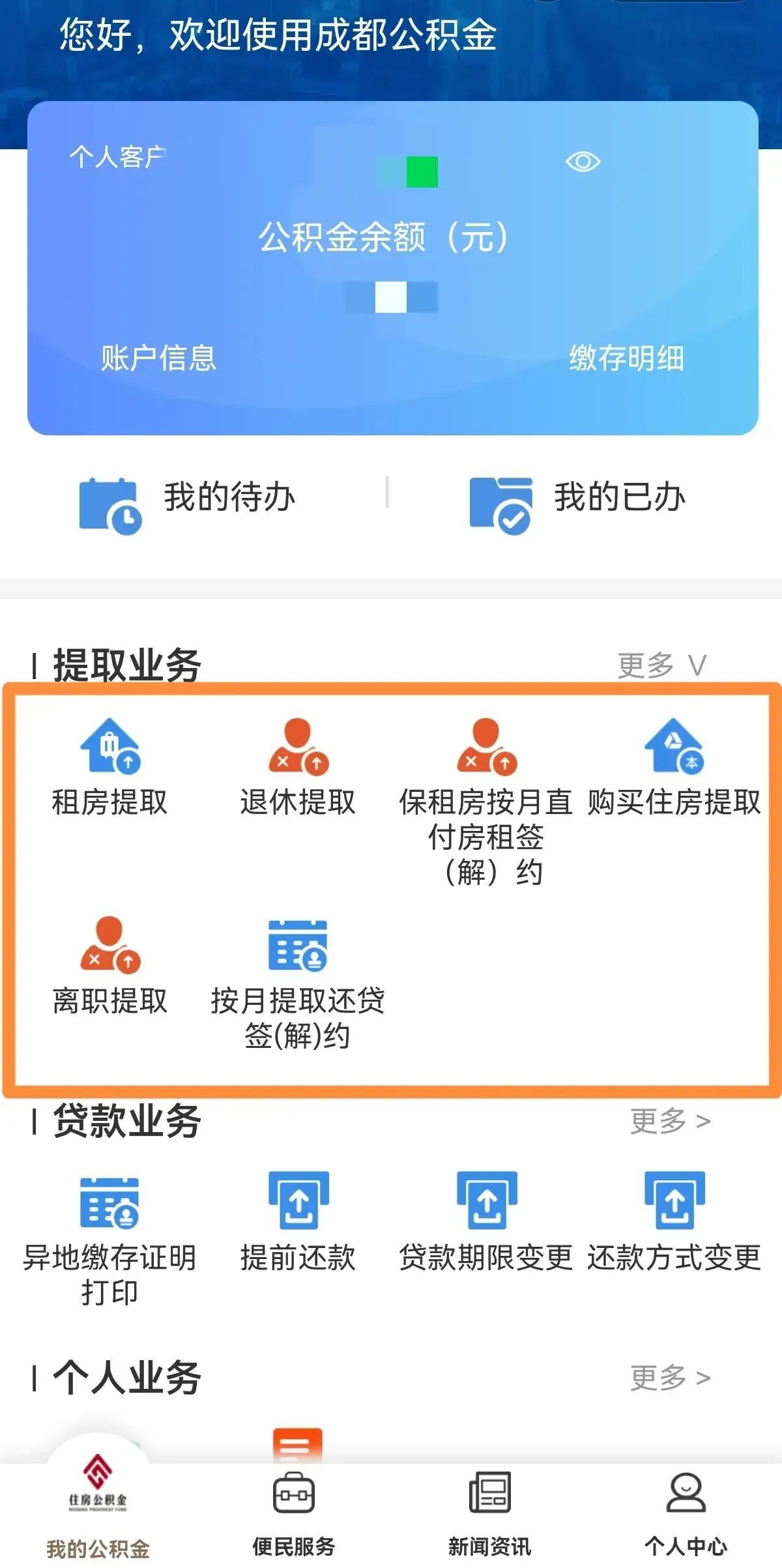View 缴存明细 deposit details
This screenshot has width=782, height=1568.
628,357
